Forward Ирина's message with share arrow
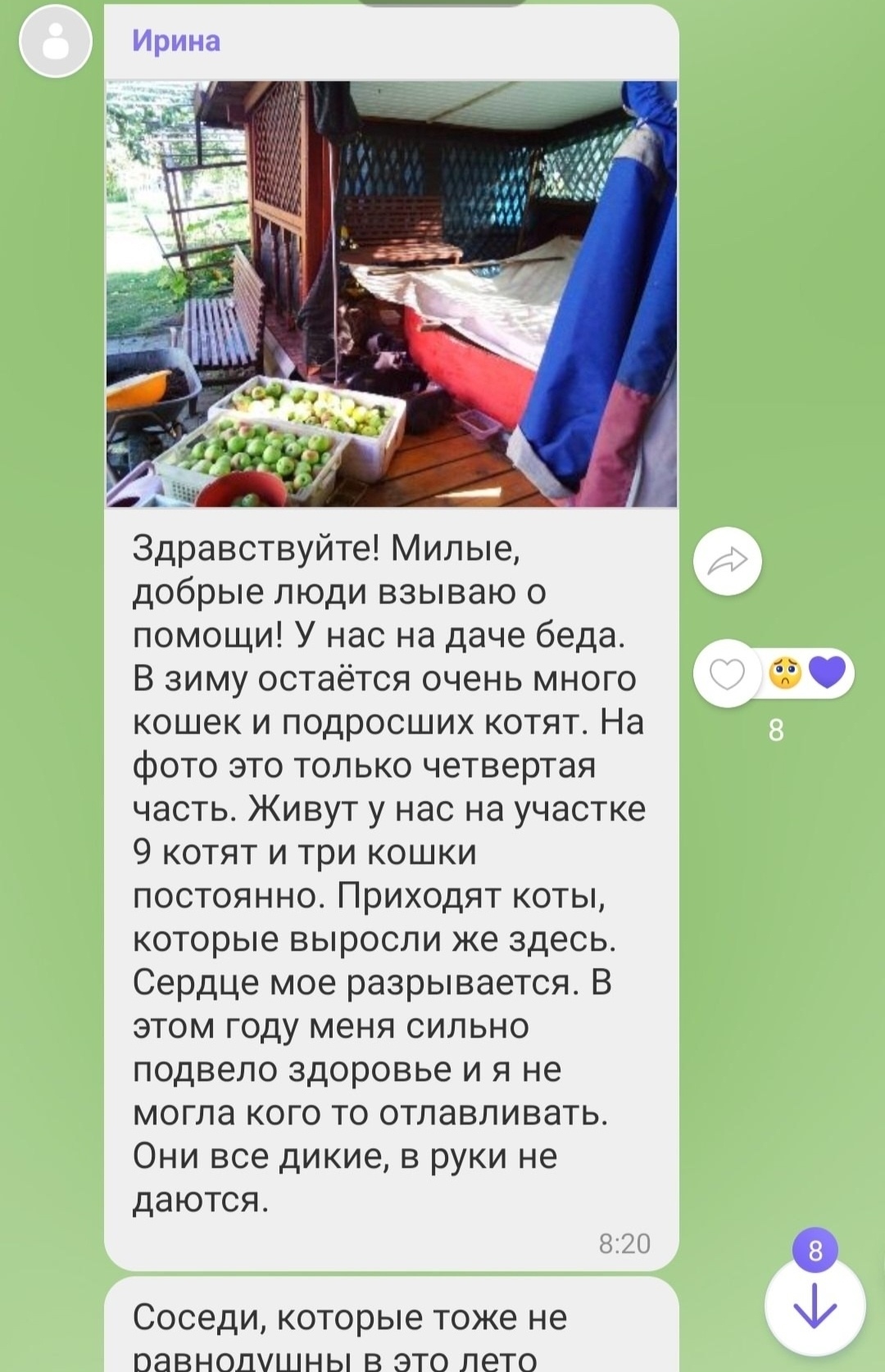The height and width of the screenshot is (1372, 885). (x=727, y=561)
